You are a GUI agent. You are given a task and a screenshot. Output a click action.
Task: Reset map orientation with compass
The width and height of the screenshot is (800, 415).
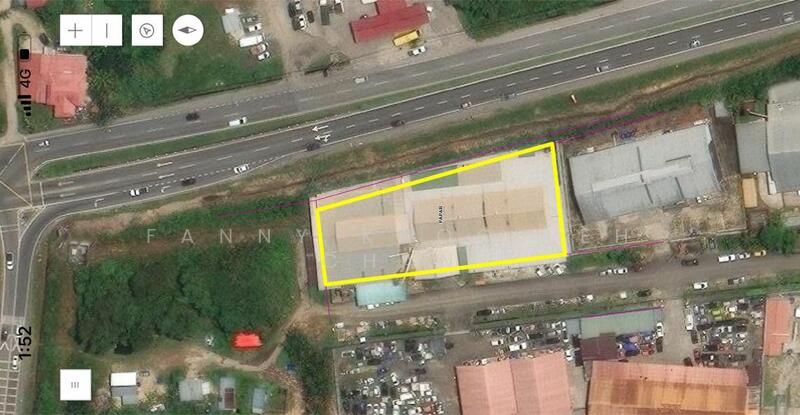point(188,30)
